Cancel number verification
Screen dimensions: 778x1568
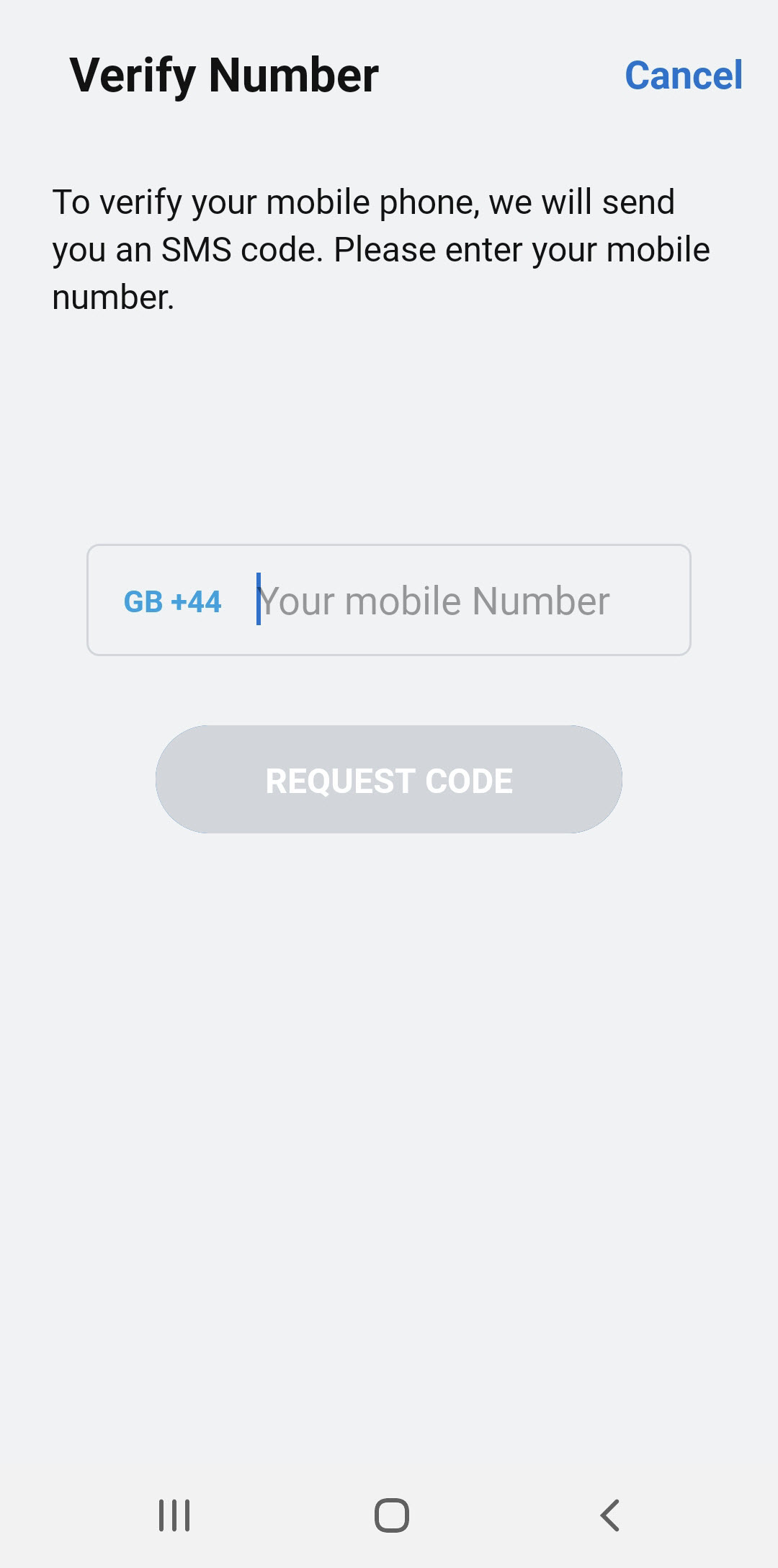(x=683, y=75)
